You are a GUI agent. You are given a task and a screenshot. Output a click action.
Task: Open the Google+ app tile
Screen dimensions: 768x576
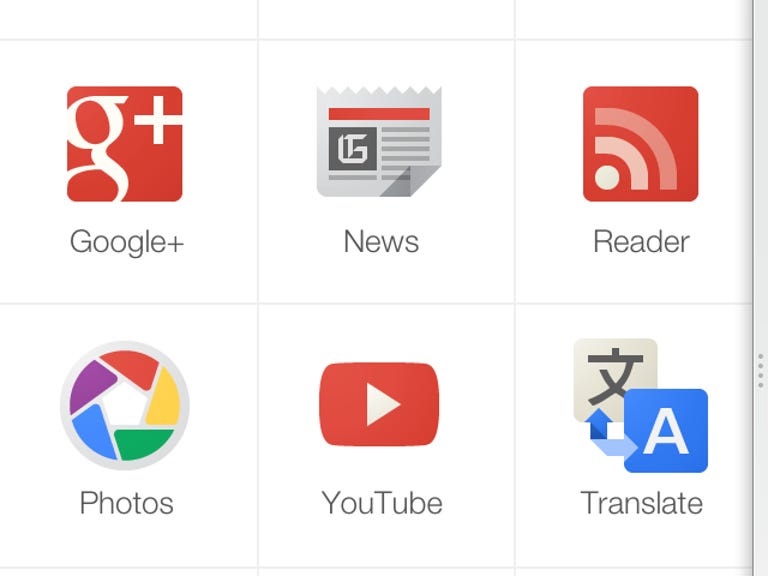(x=125, y=145)
